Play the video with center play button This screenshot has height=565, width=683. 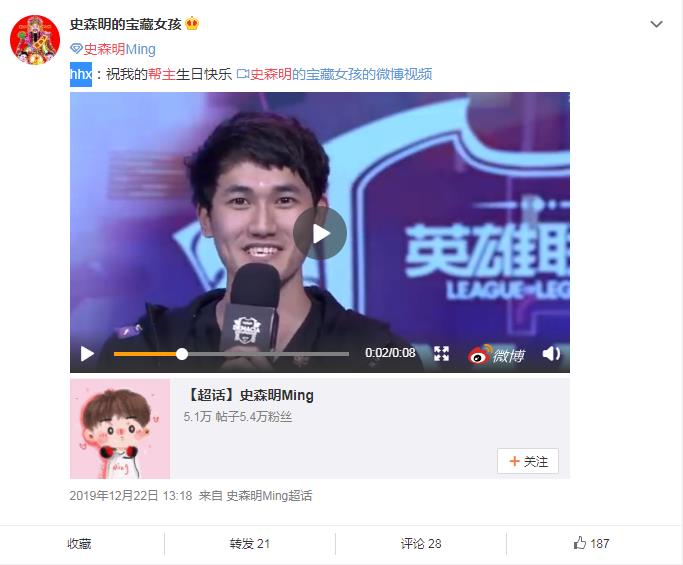click(320, 233)
